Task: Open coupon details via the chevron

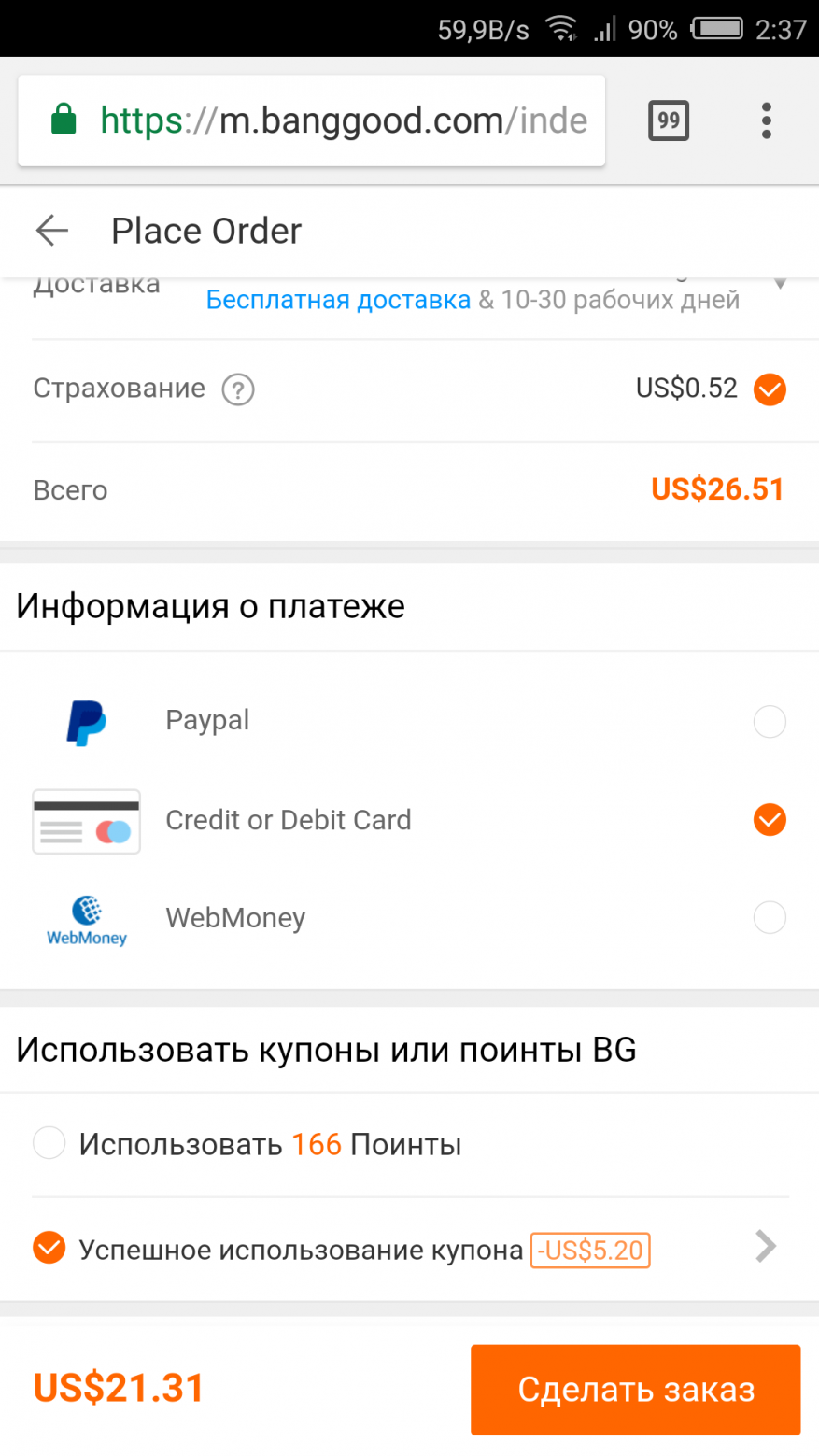Action: [x=766, y=1247]
